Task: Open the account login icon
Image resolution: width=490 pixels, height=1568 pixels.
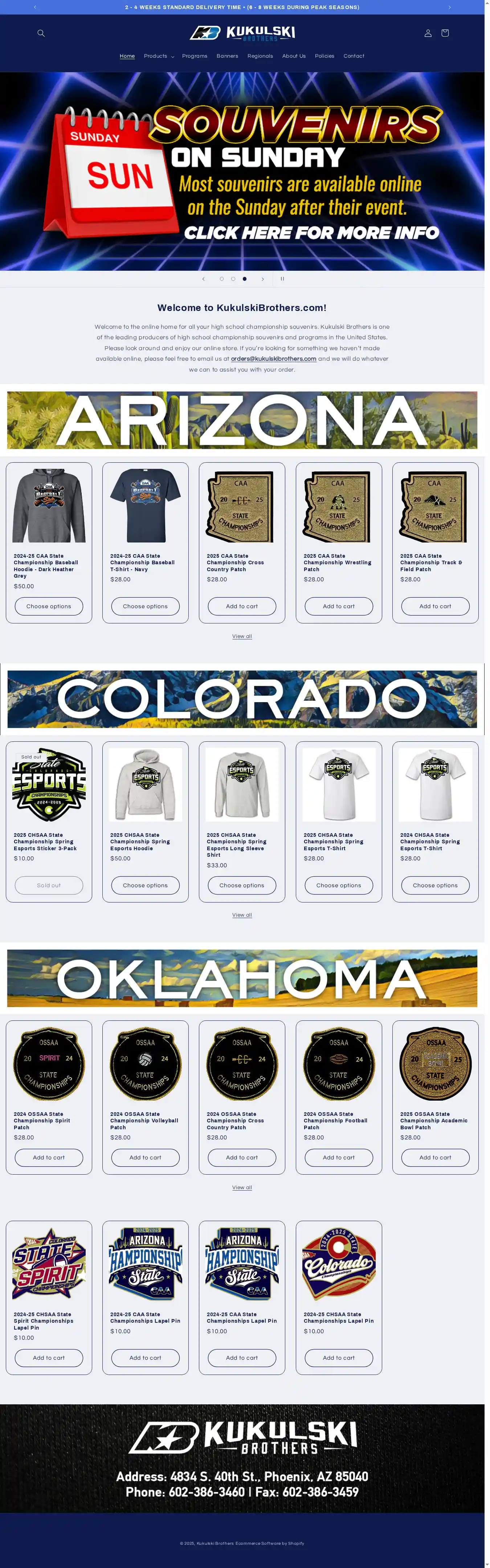Action: (x=428, y=33)
